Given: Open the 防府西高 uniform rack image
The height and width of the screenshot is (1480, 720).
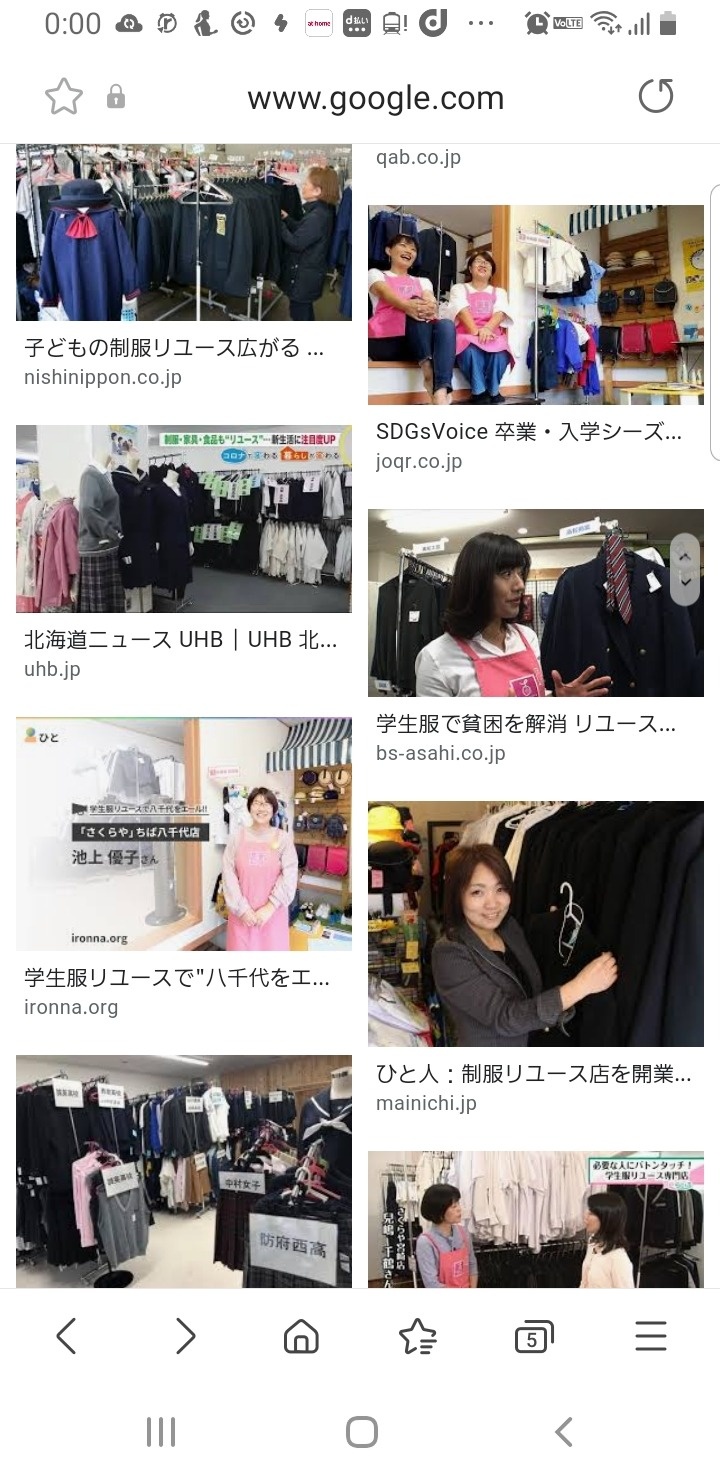Looking at the screenshot, I should (184, 1171).
